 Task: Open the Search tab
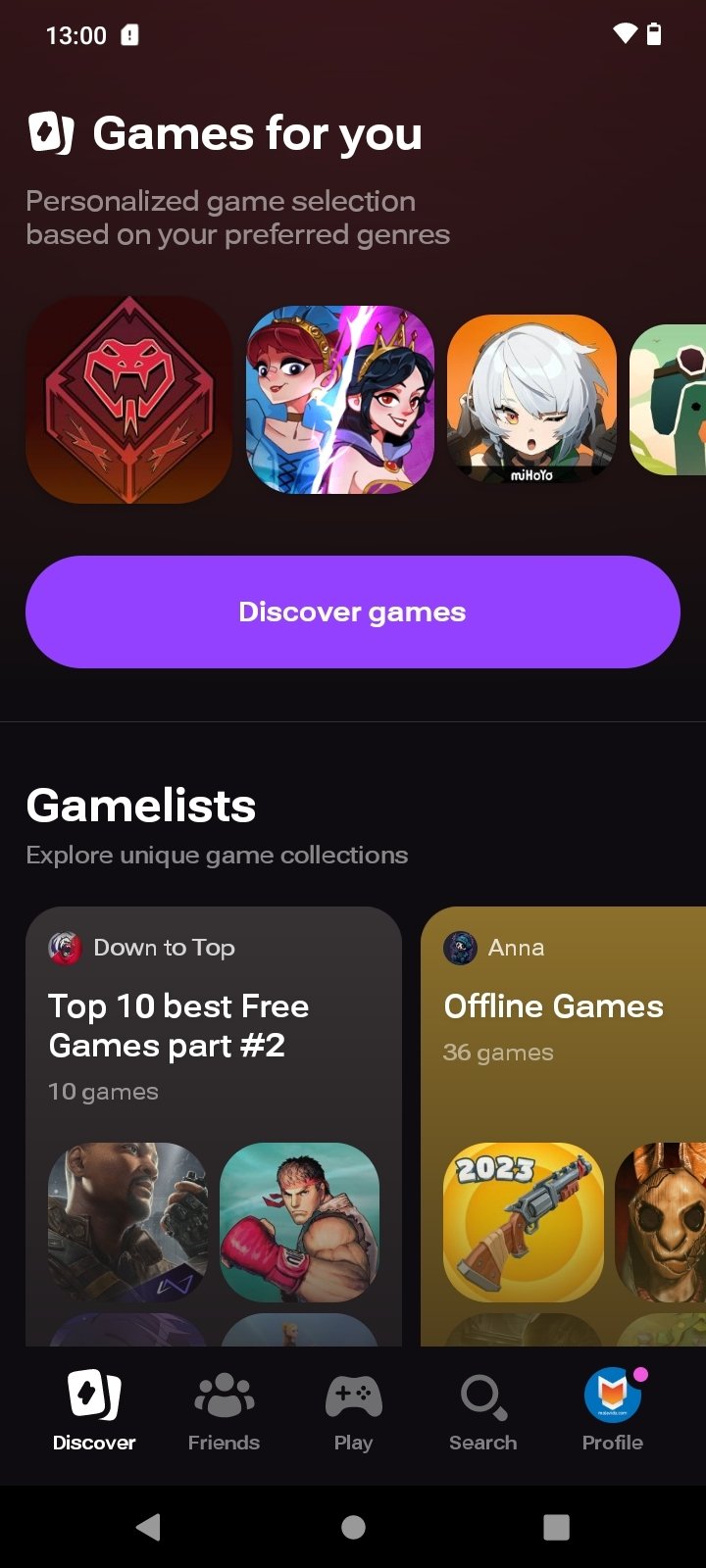click(x=482, y=1412)
